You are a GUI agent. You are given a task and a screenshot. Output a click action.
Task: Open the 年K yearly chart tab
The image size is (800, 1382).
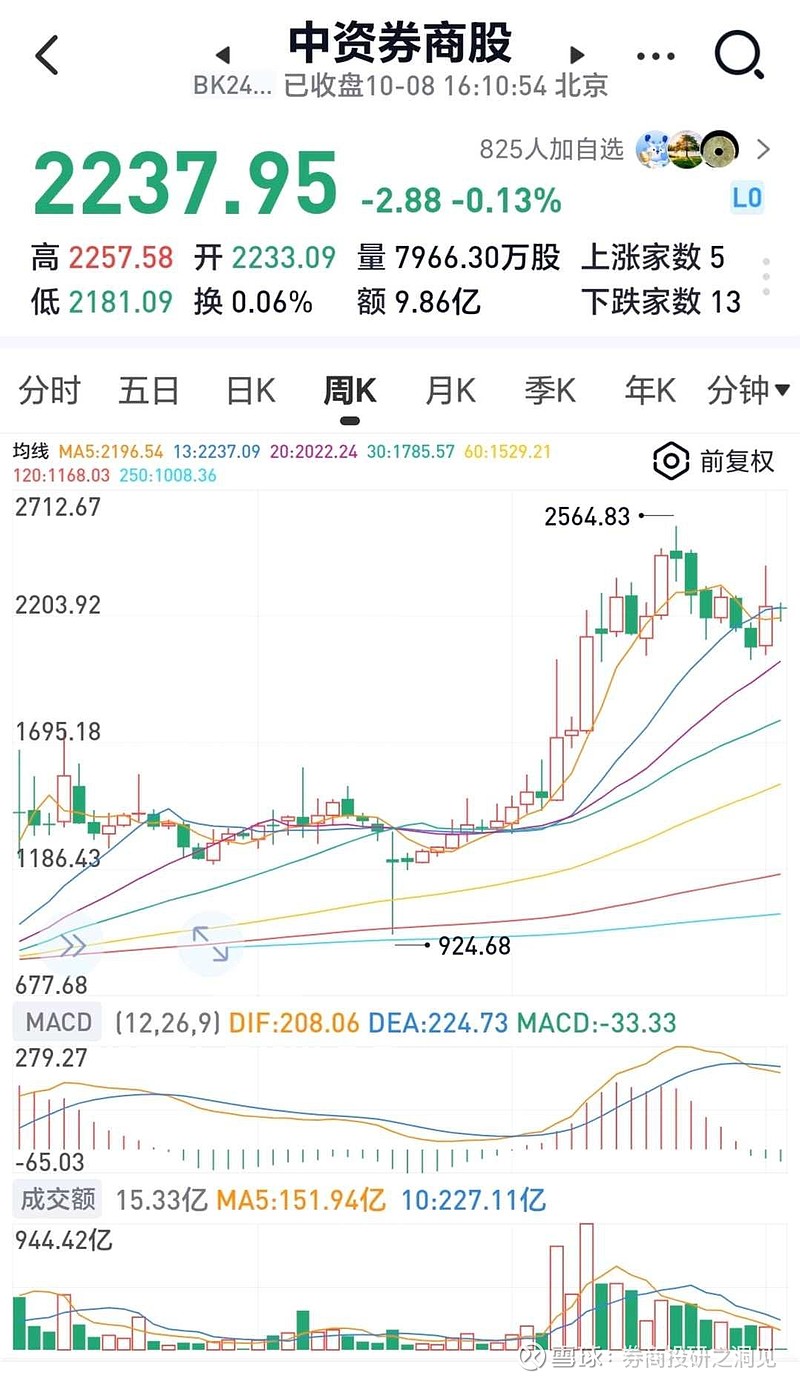coord(650,391)
